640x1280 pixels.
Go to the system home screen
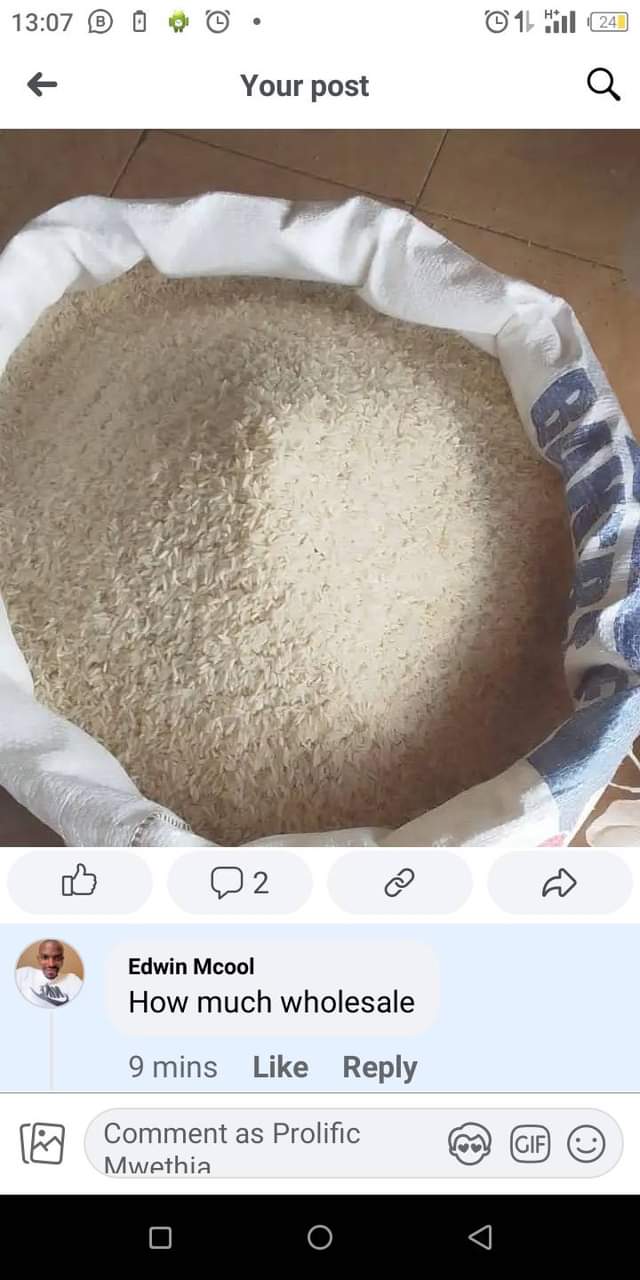(x=320, y=1237)
